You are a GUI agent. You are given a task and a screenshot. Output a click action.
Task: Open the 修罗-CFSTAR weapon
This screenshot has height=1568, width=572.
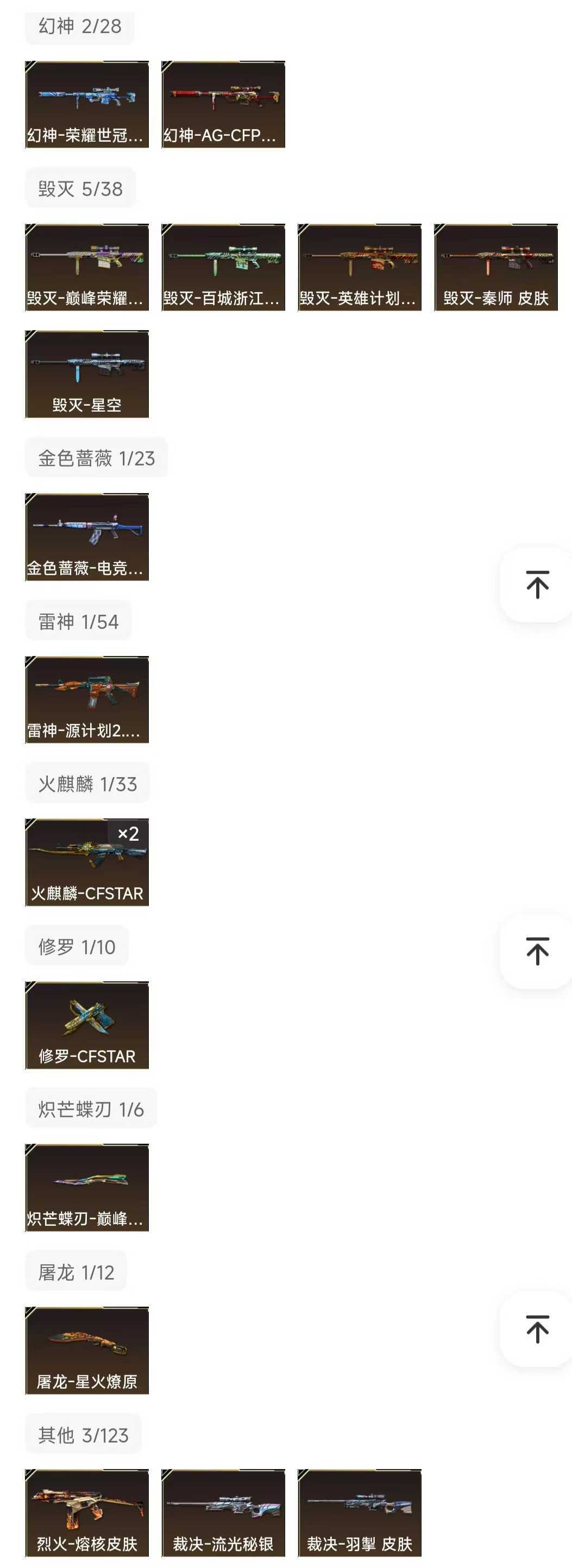(x=88, y=1024)
